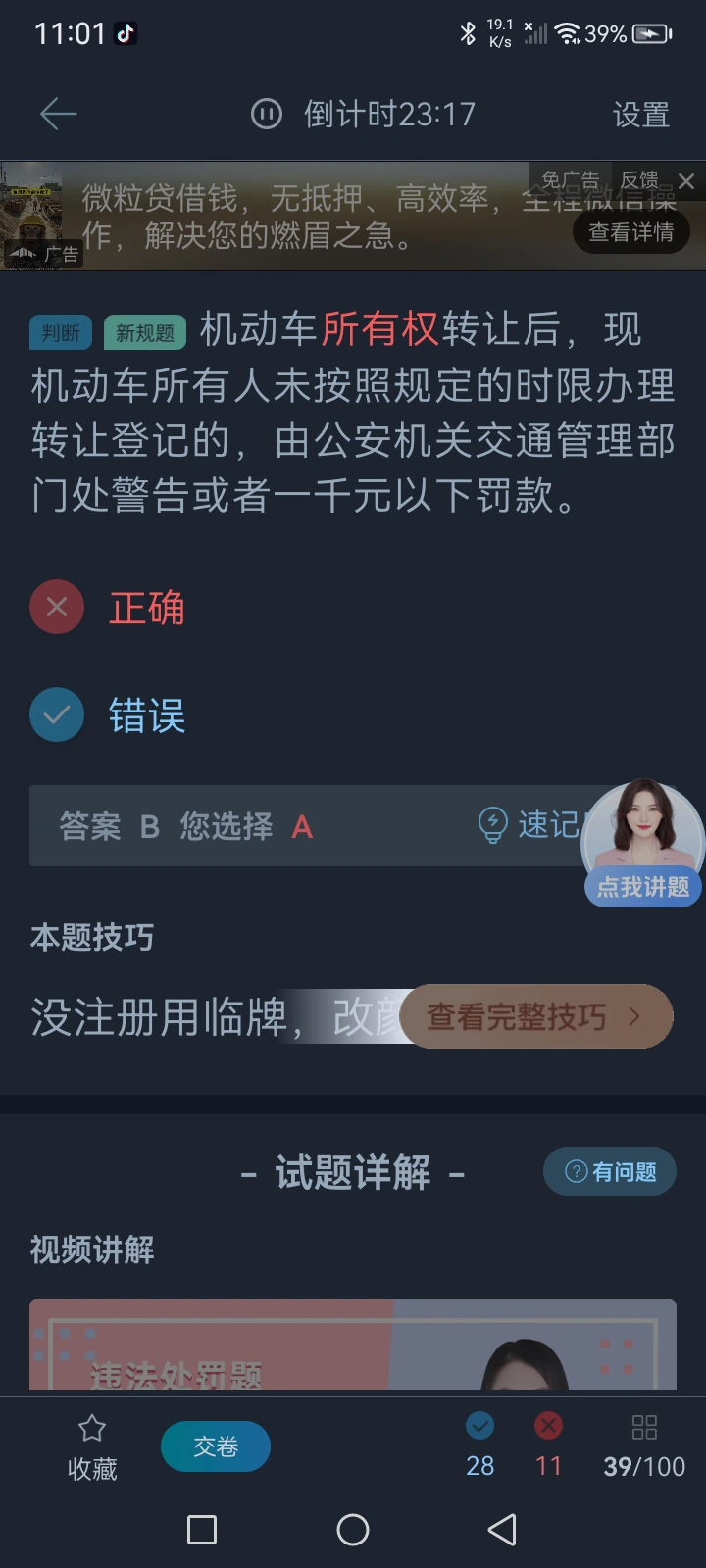Open the 39/100 question list grid
This screenshot has width=706, height=1568.
click(644, 1446)
